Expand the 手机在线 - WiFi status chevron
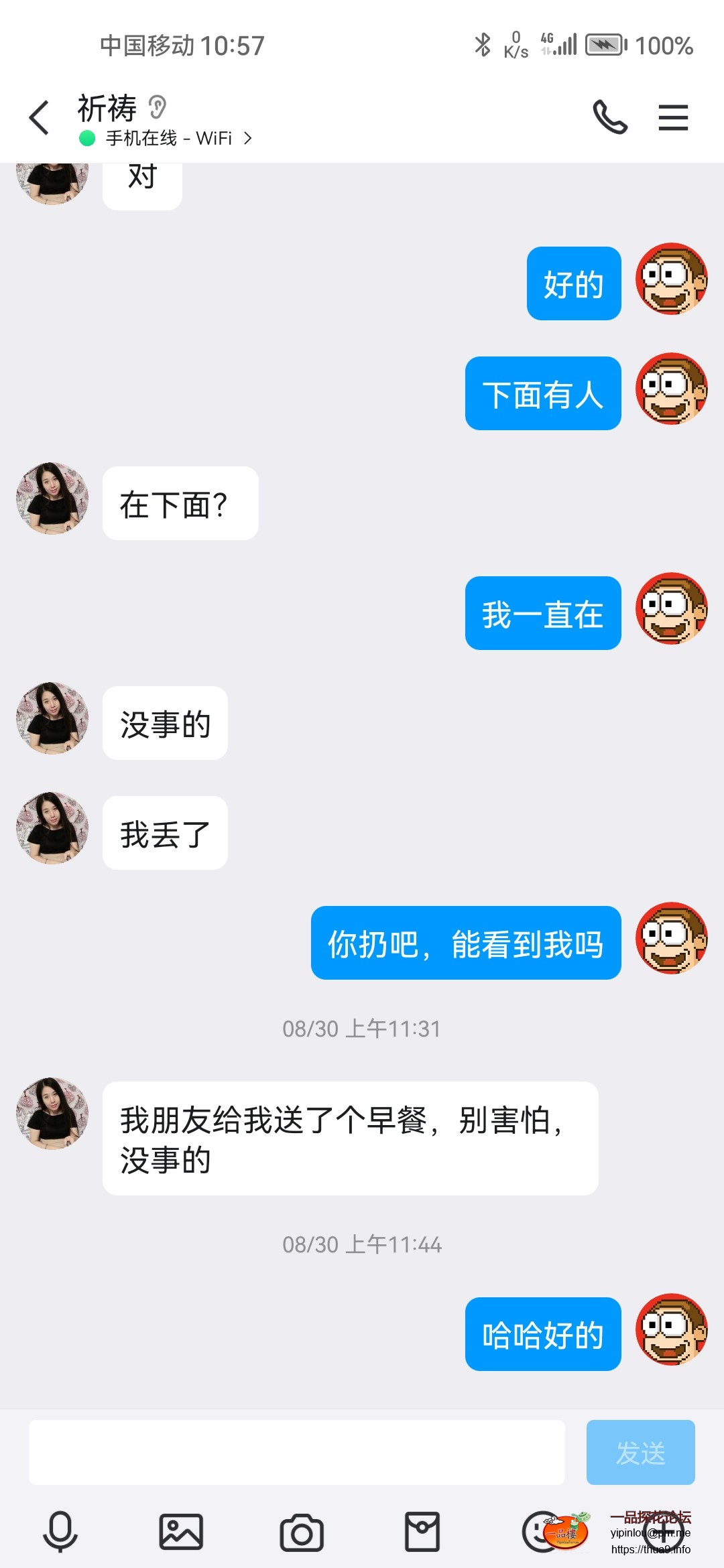 coord(248,138)
